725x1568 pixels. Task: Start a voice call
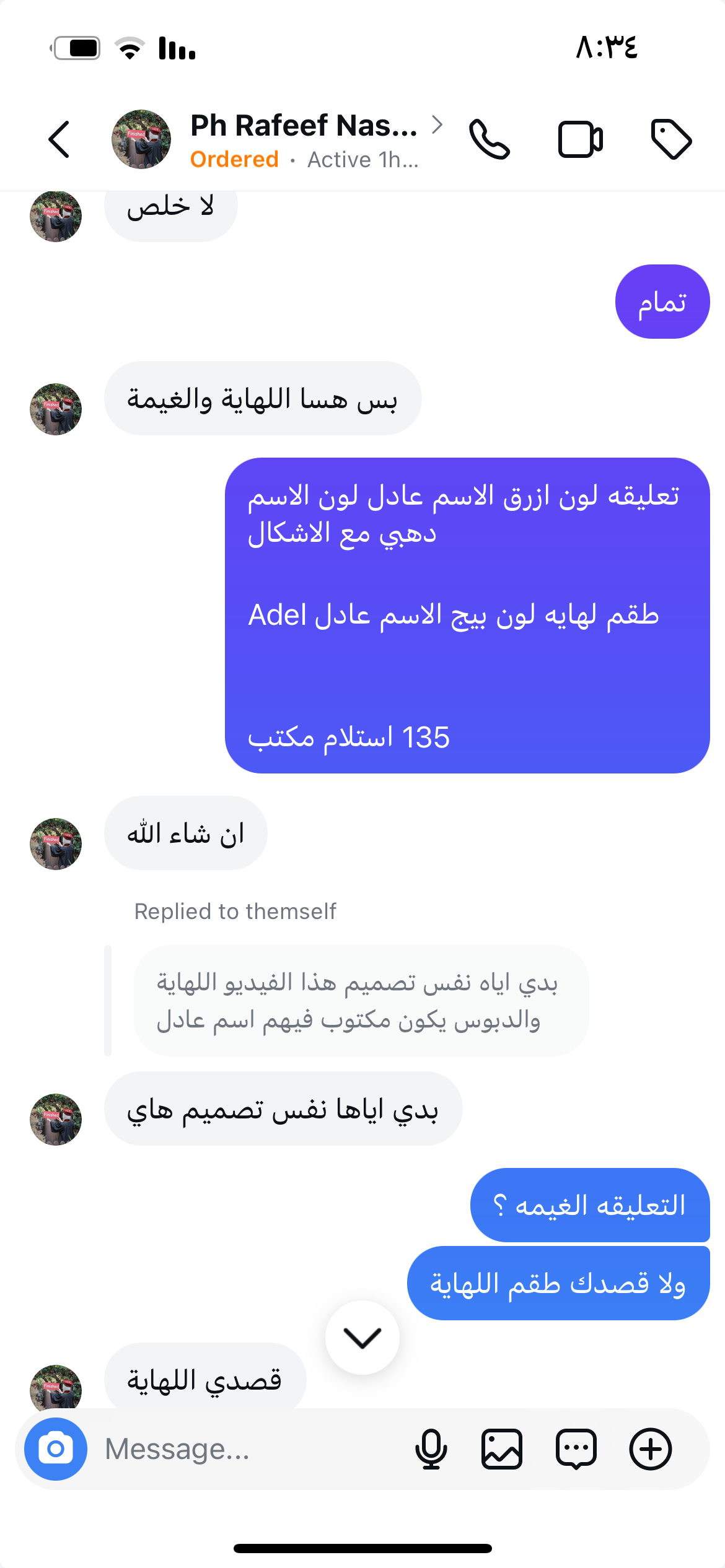[x=489, y=139]
